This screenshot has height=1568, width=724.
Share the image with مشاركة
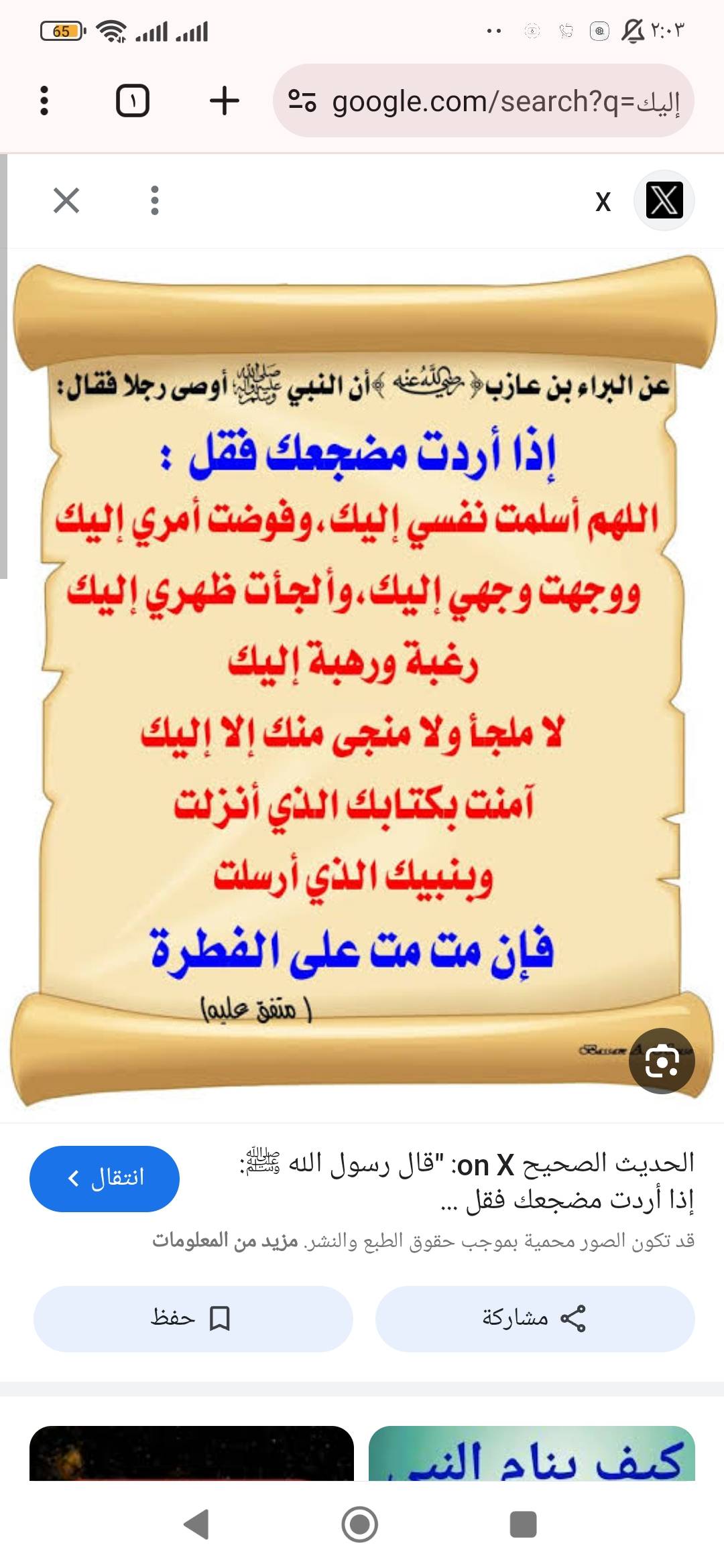pos(535,1318)
